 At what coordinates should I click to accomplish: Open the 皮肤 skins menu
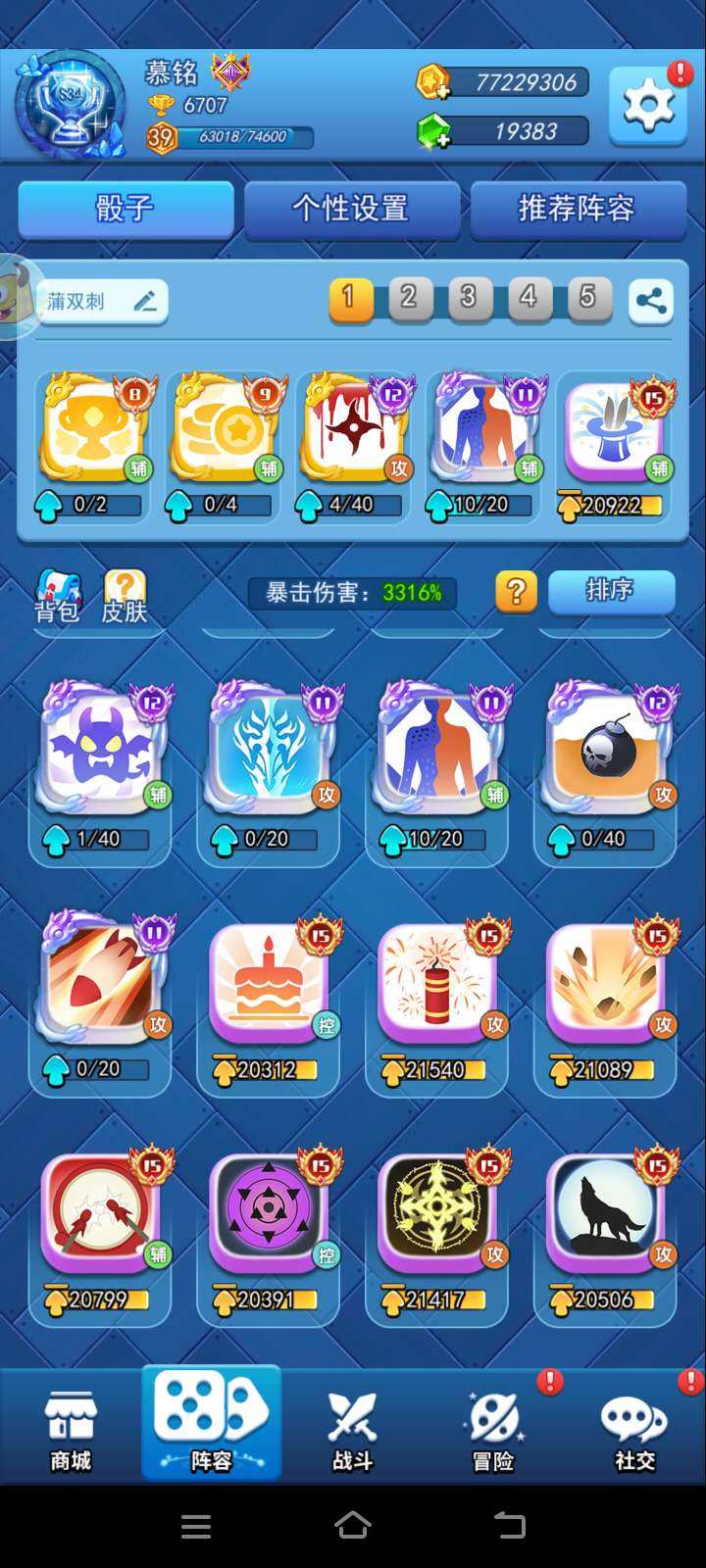click(124, 596)
